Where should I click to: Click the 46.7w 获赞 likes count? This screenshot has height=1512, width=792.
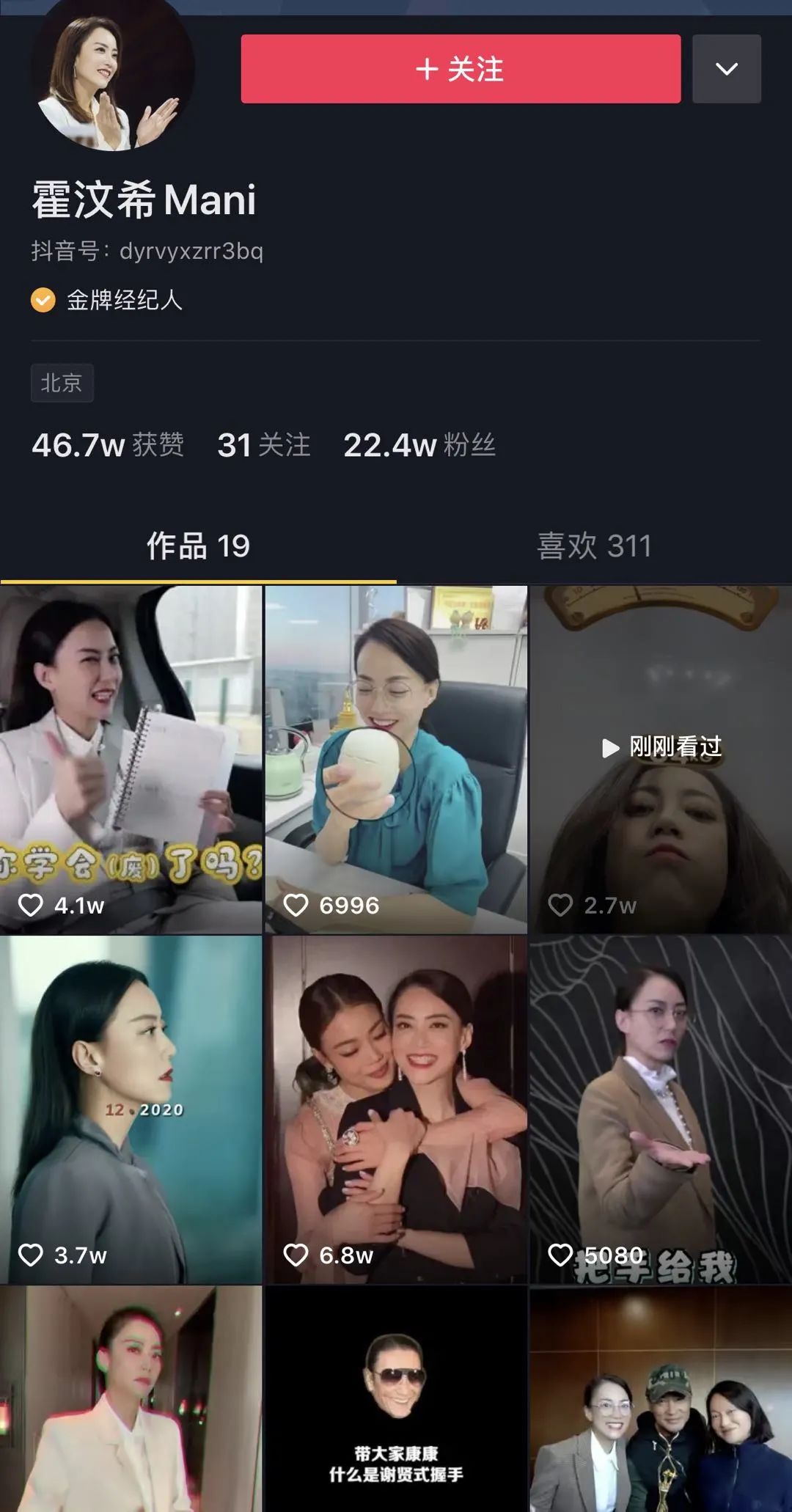[x=109, y=444]
